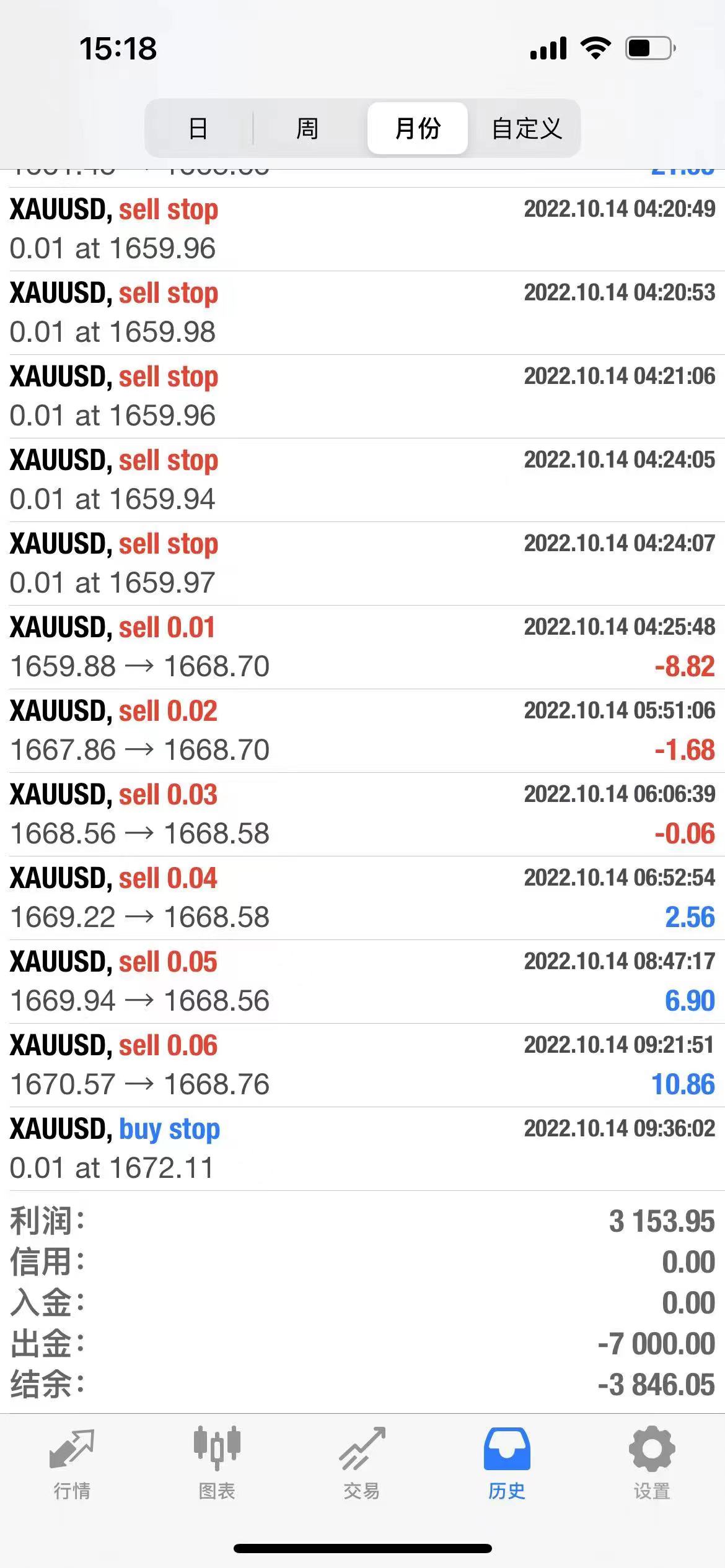Screen dimensions: 725x1568
Task: Open the 行情 quotes tab
Action: pyautogui.click(x=72, y=1464)
